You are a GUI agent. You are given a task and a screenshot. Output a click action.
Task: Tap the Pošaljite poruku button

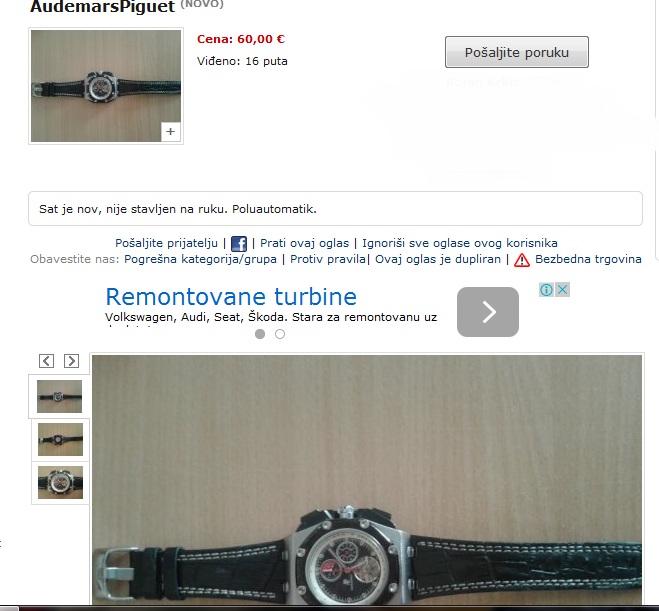click(x=516, y=52)
